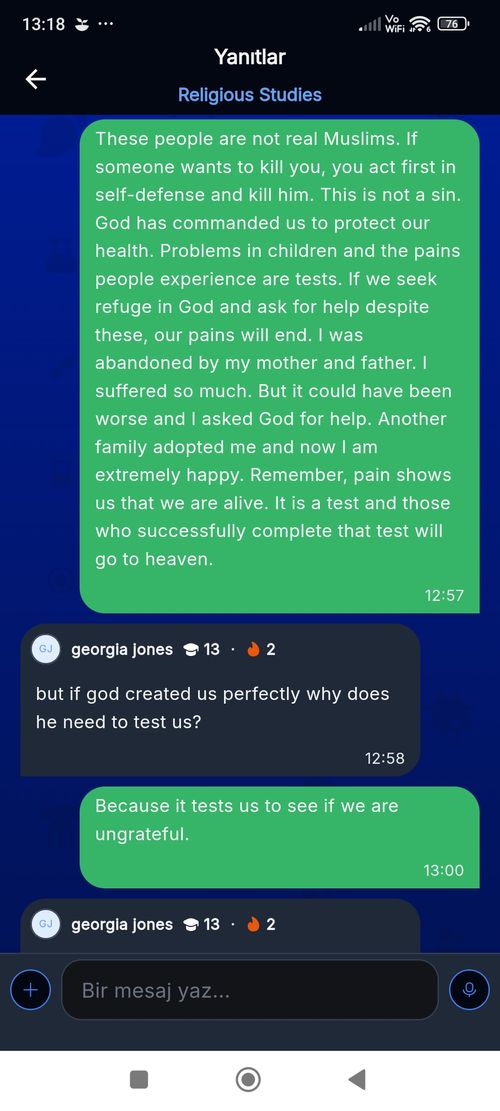Tap the system home button
Viewport: 500px width, 1111px height.
pos(248,1079)
